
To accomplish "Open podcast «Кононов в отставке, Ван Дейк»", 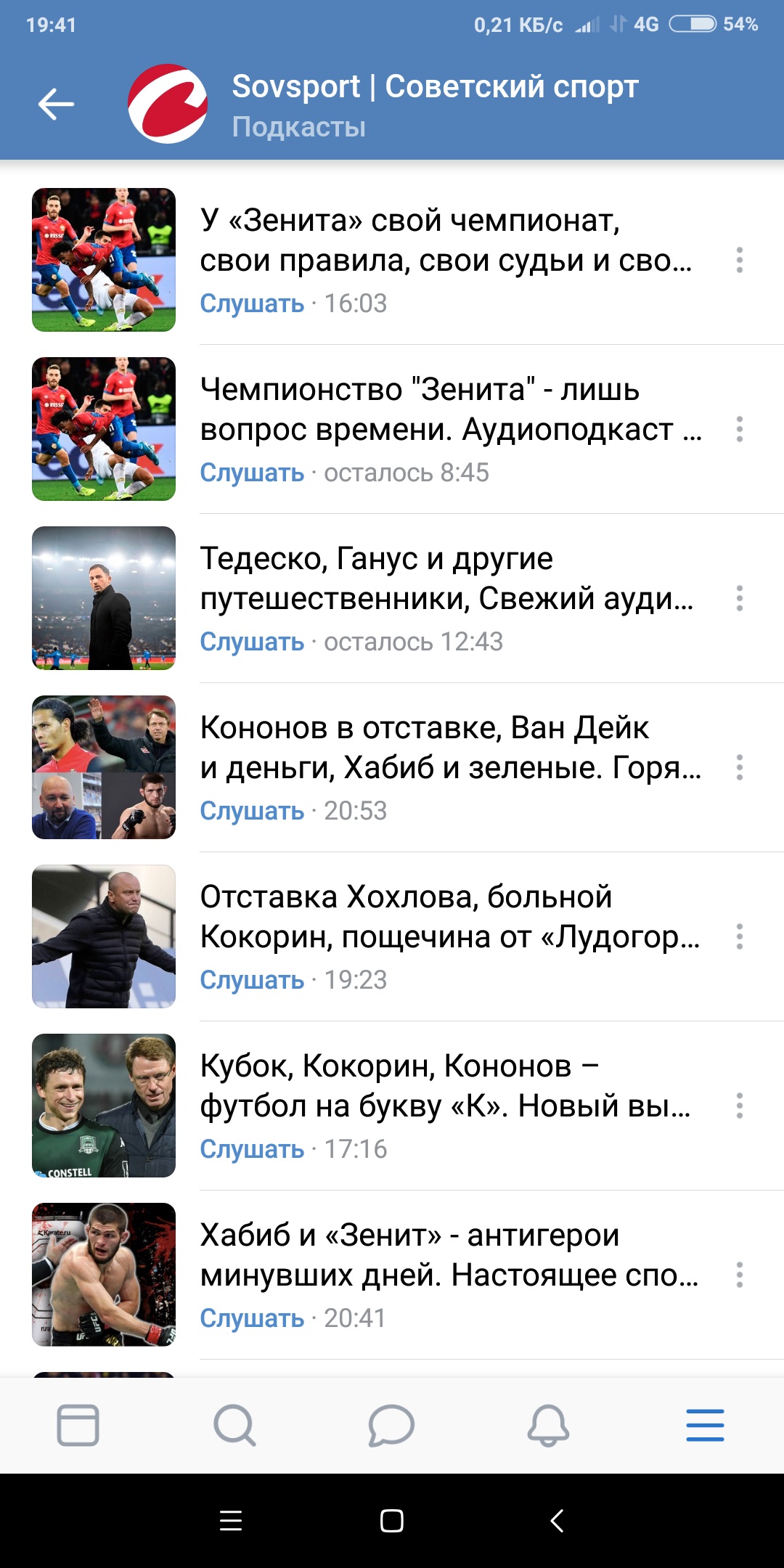I will 450,748.
